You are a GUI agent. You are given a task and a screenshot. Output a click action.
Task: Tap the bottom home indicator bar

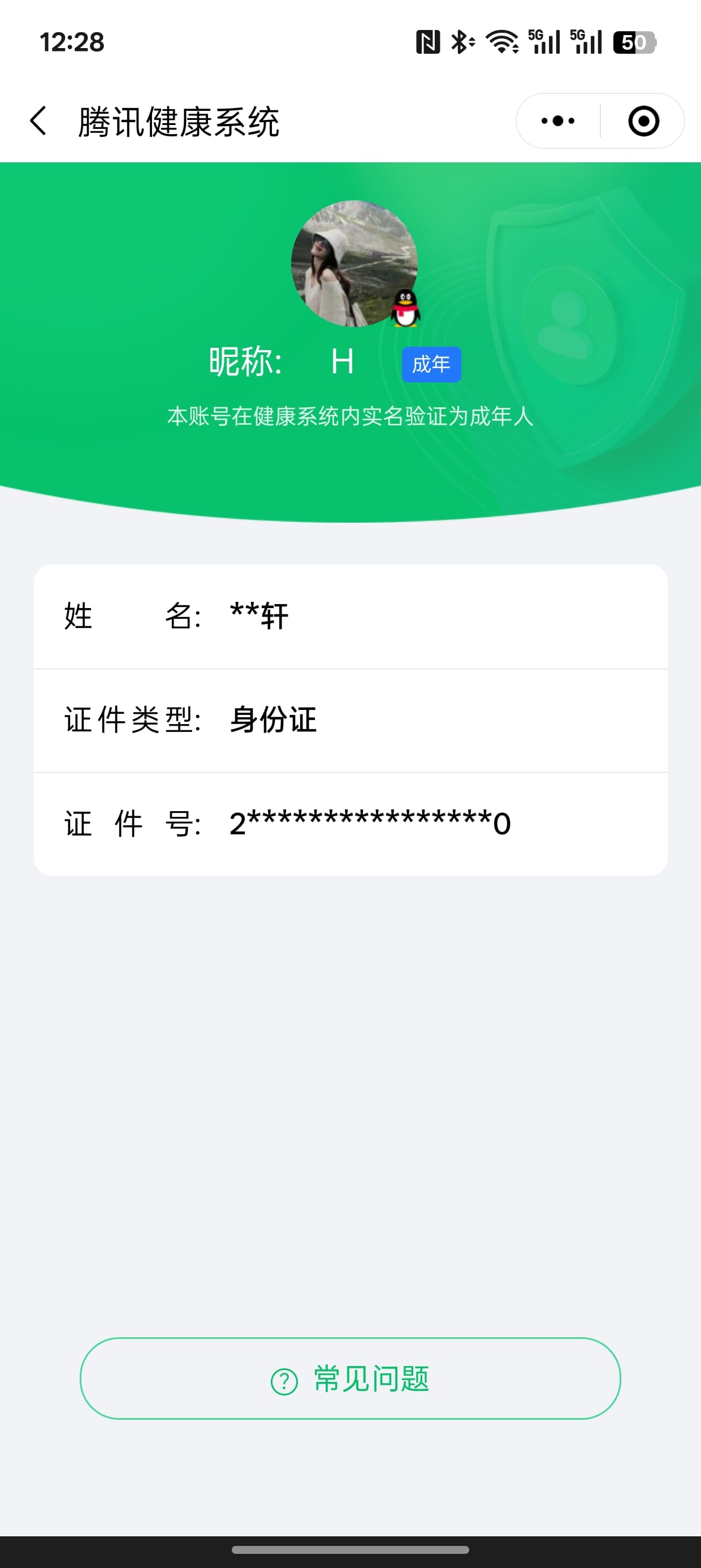(350, 1550)
